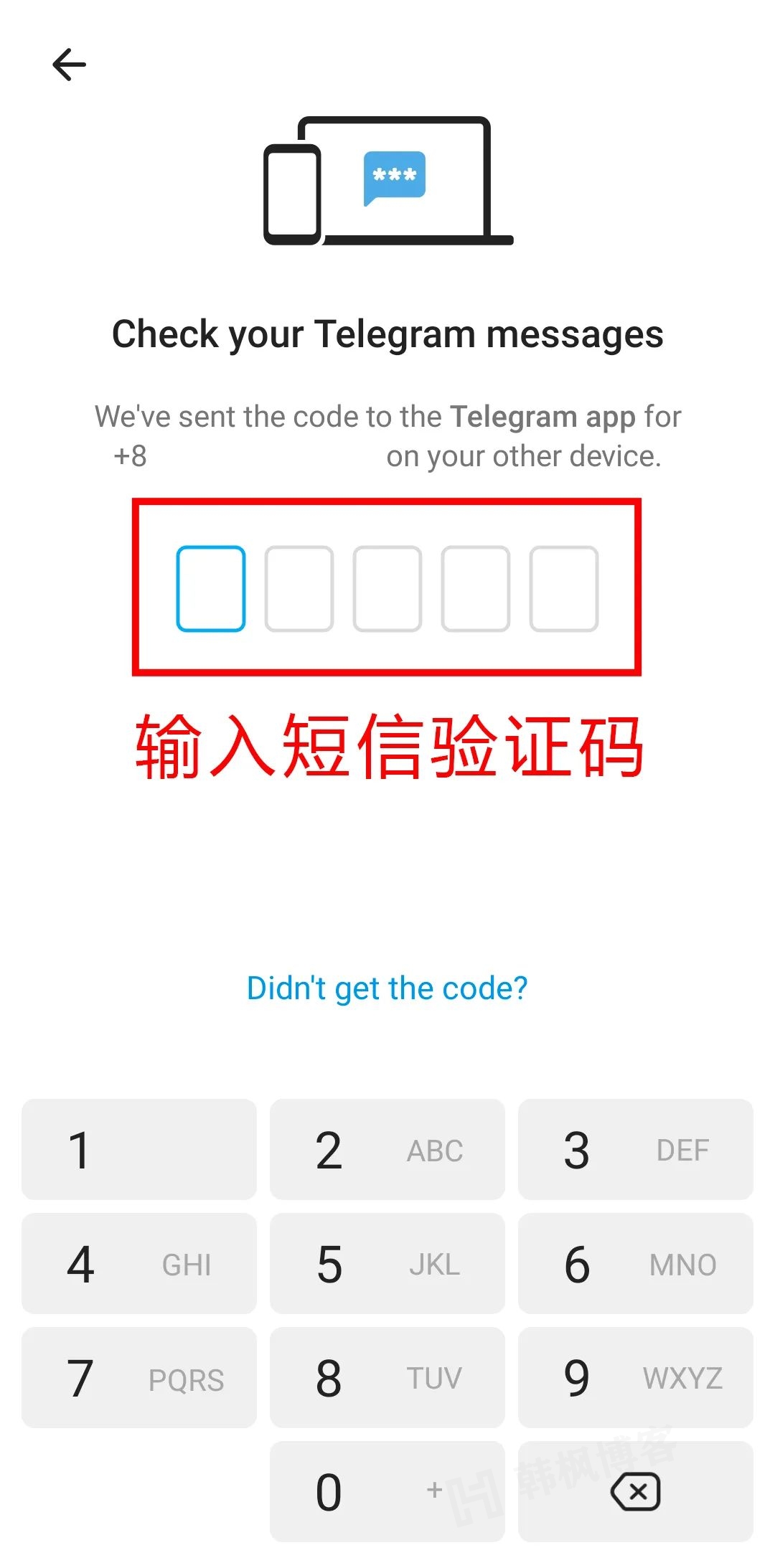The height and width of the screenshot is (1568, 775).
Task: Tap the 6 MNO key
Action: [634, 1264]
